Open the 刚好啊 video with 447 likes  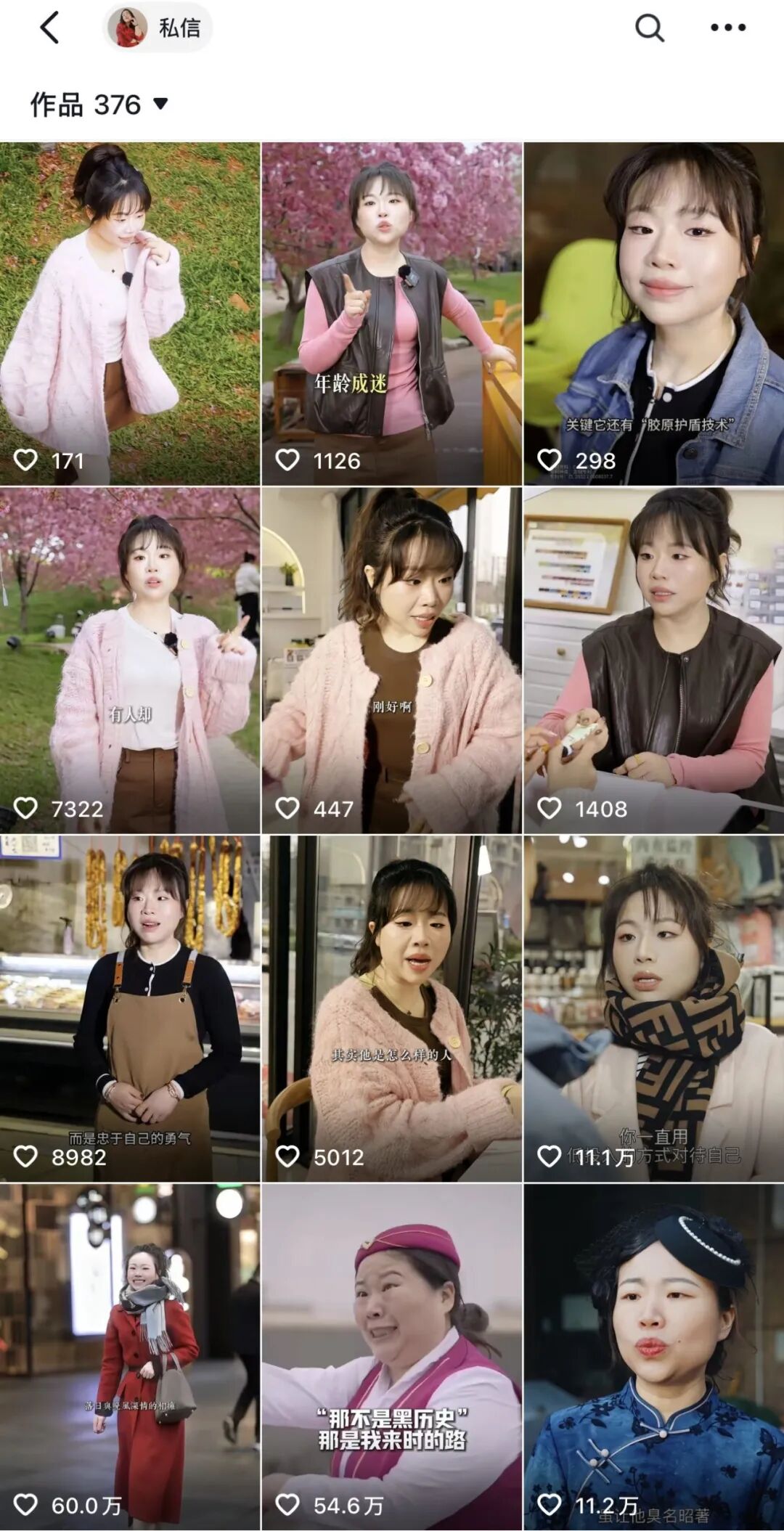pos(391,659)
